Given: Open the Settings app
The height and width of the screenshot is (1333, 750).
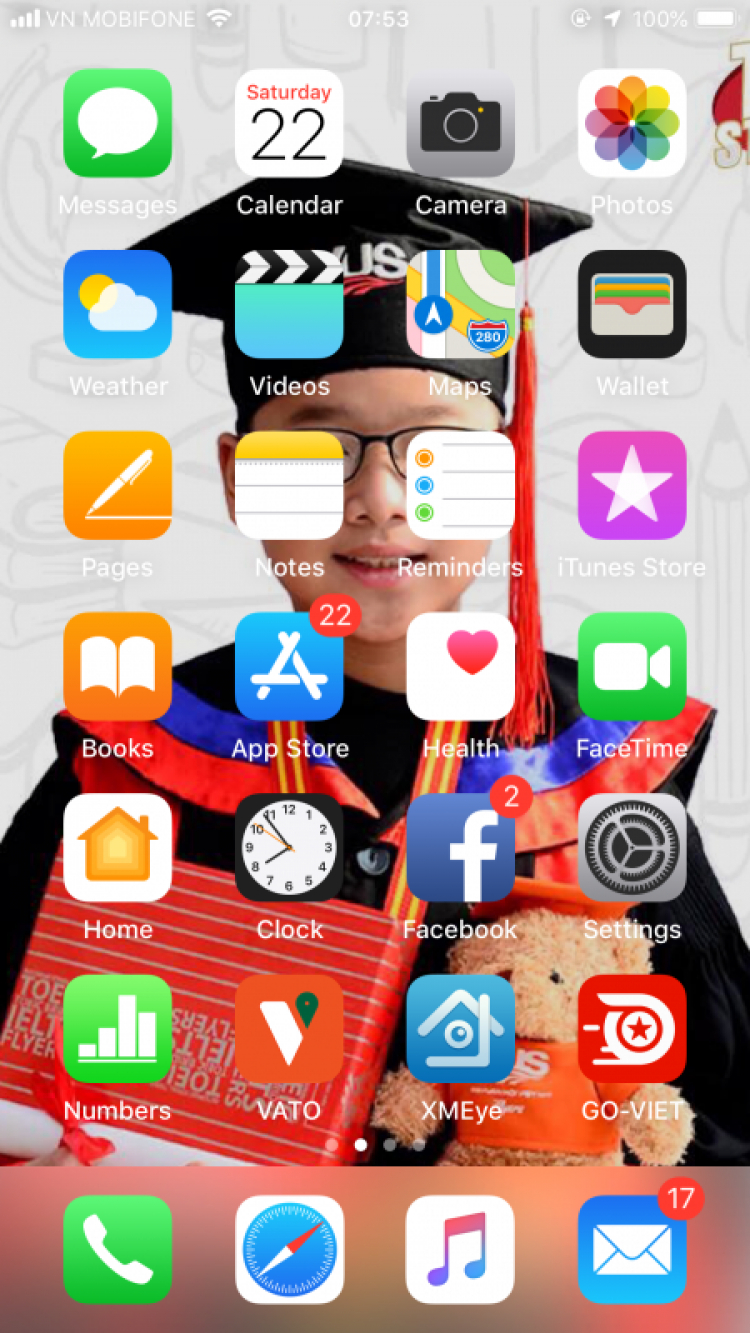Looking at the screenshot, I should 632,848.
